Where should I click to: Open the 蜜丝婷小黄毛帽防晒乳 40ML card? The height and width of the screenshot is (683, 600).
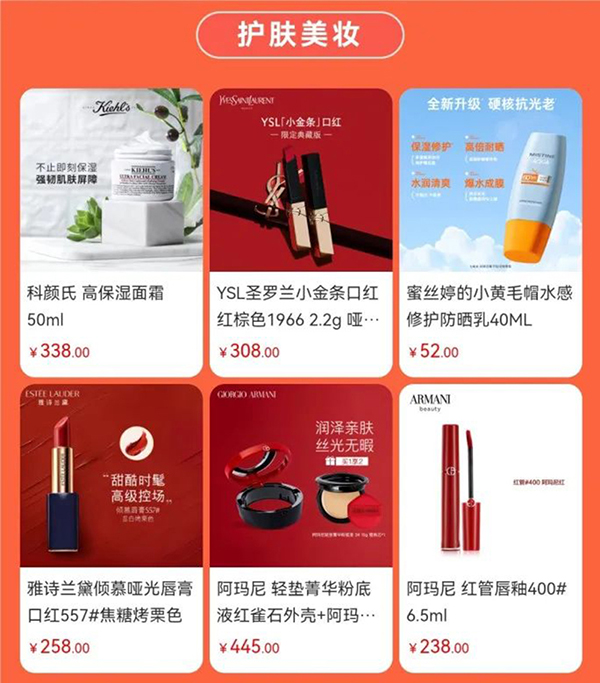point(490,230)
